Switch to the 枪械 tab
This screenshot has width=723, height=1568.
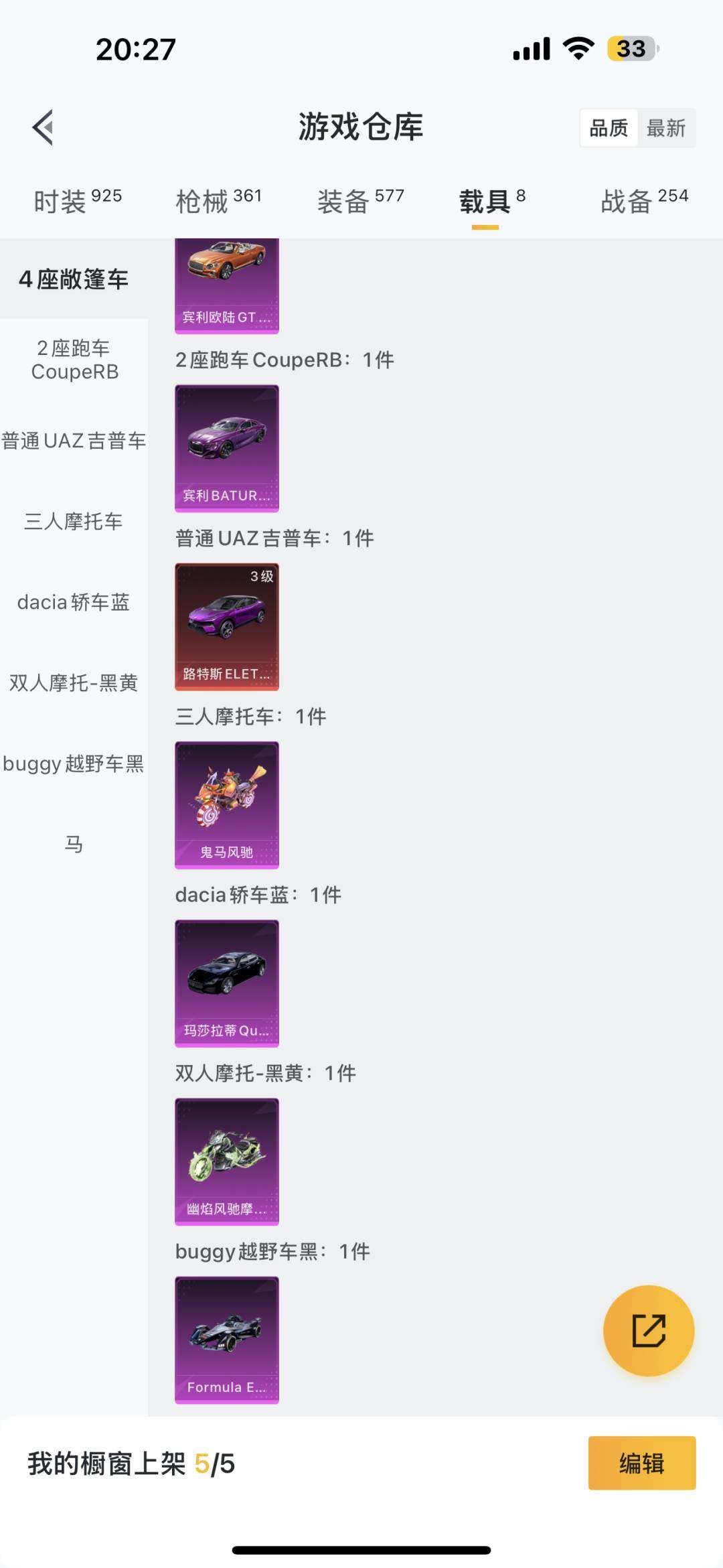point(218,201)
